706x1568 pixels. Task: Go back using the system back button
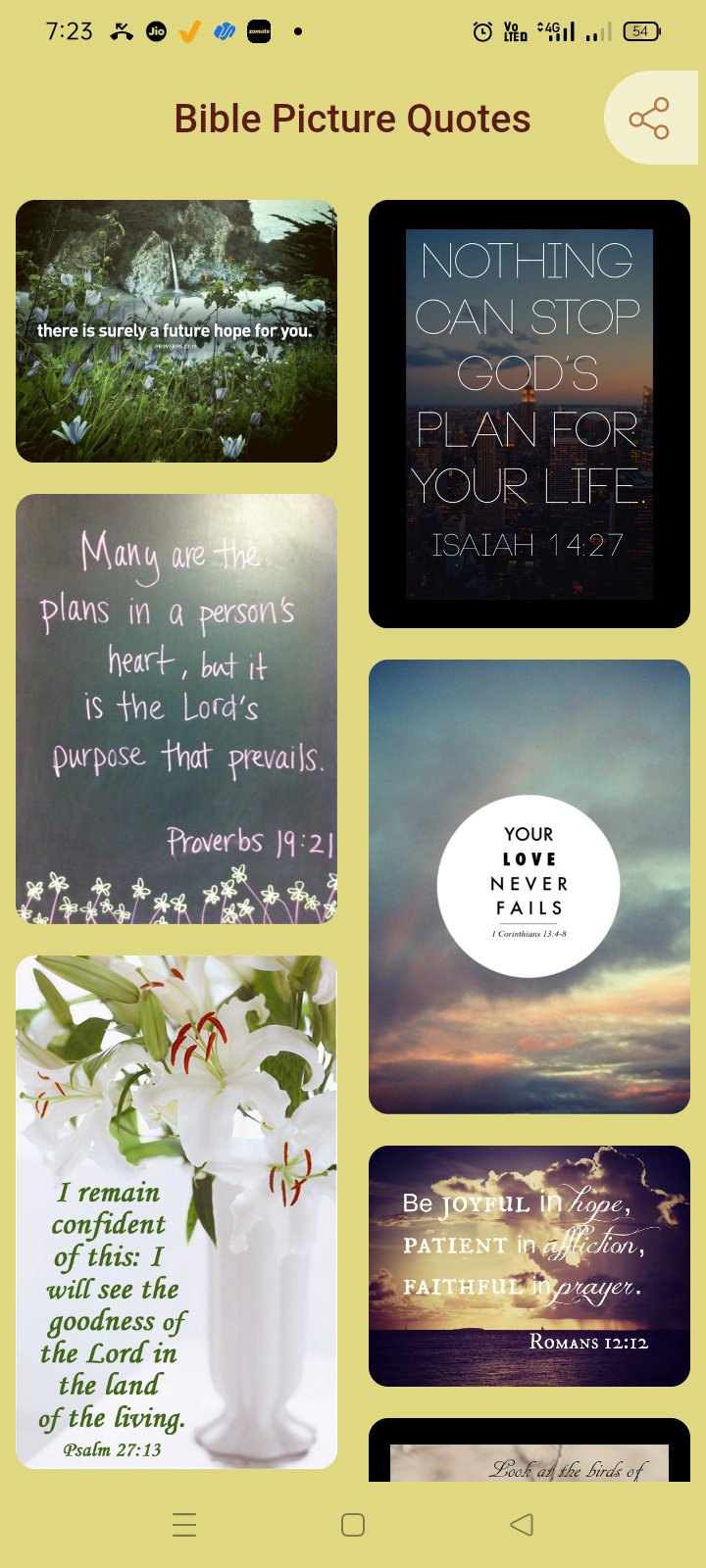[522, 1524]
